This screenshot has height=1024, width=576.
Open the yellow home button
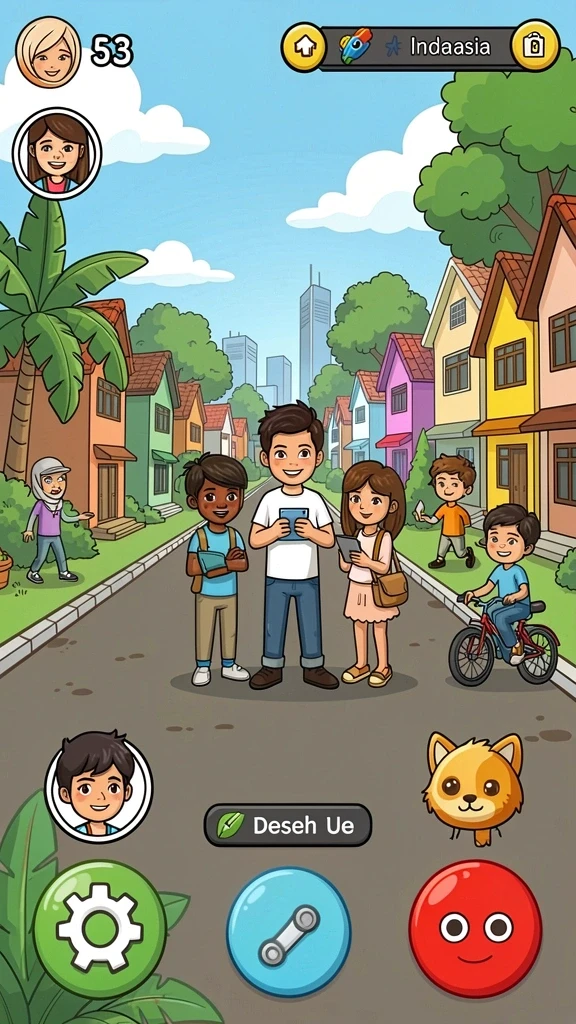[x=304, y=46]
